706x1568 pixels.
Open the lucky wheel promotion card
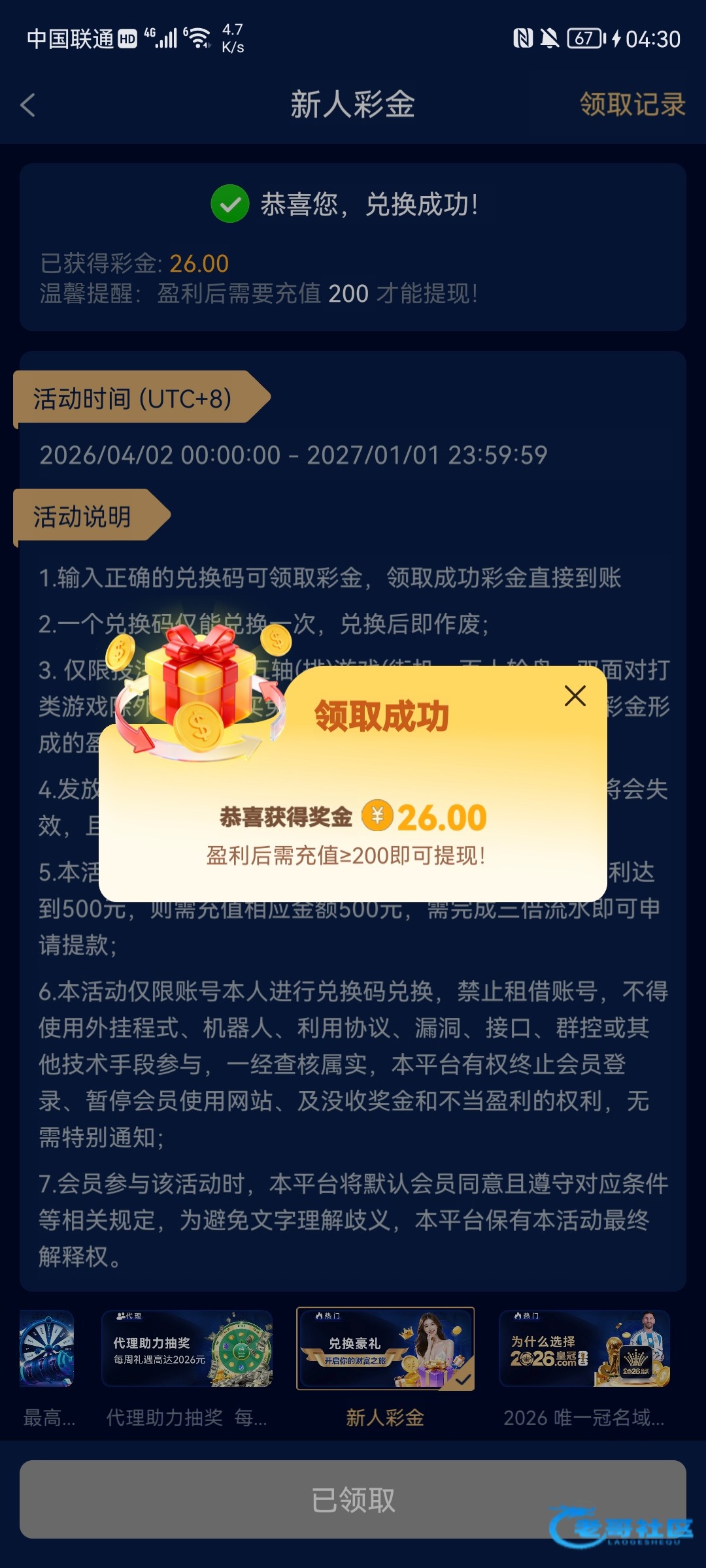(46, 1348)
